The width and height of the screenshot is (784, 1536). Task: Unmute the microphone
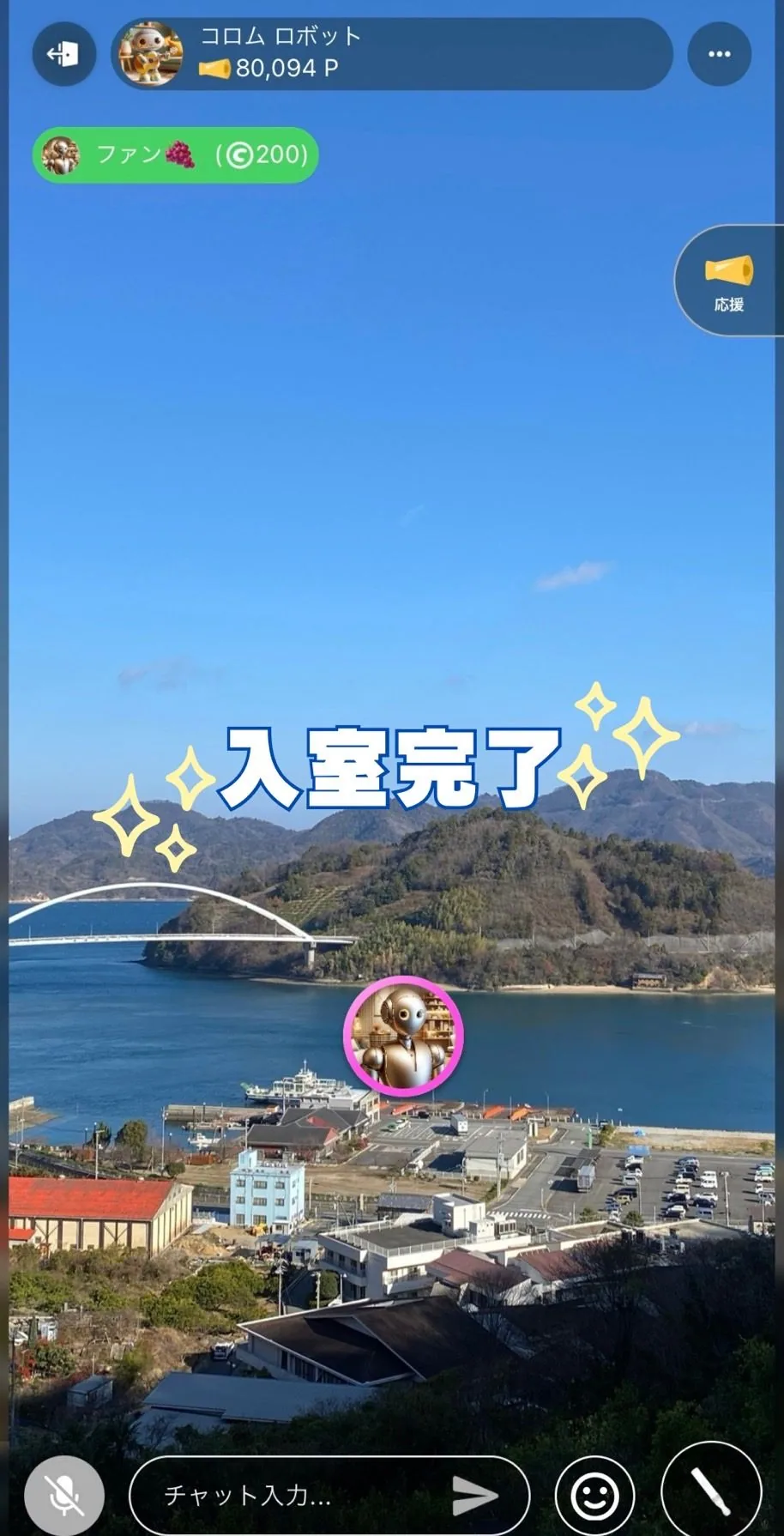pyautogui.click(x=64, y=1496)
